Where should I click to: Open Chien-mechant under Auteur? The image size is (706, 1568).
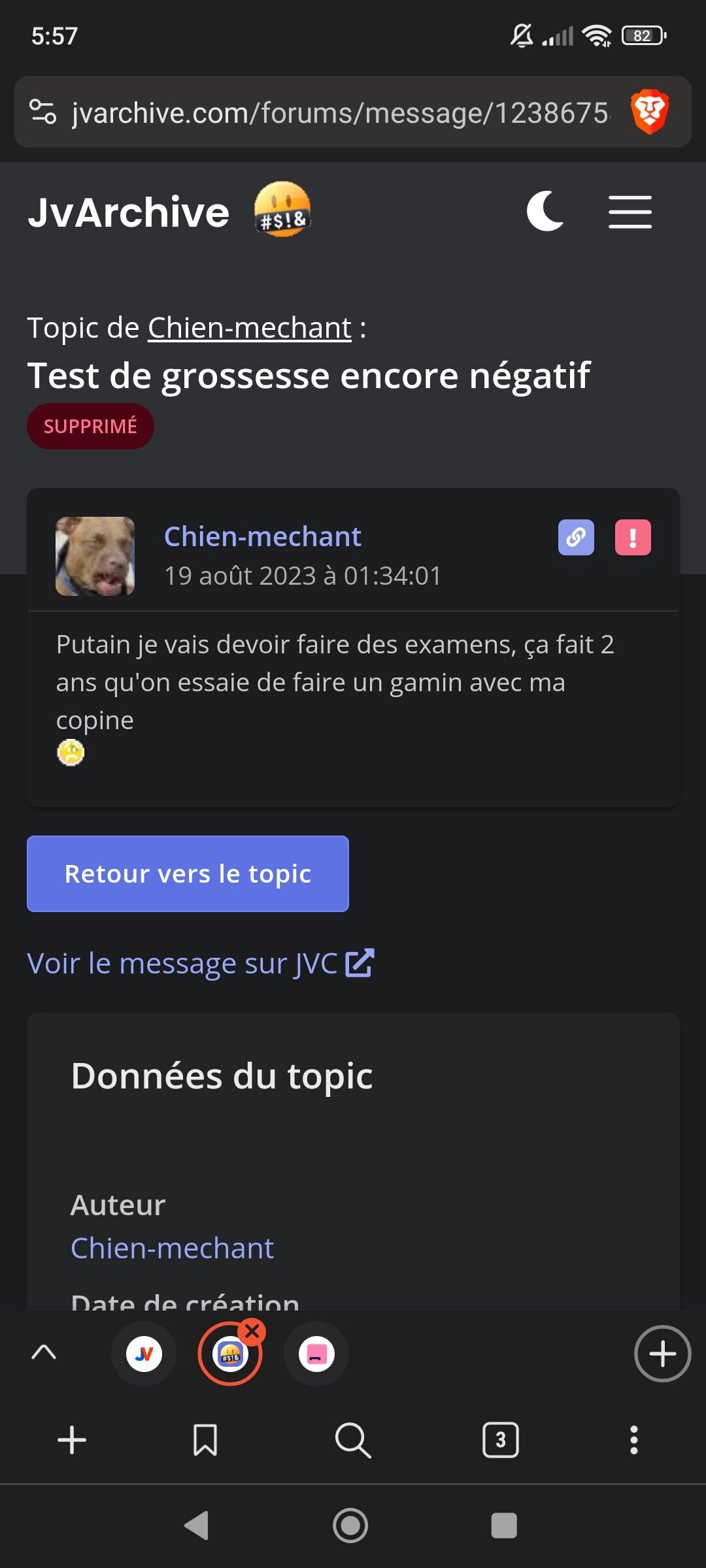[x=172, y=1248]
